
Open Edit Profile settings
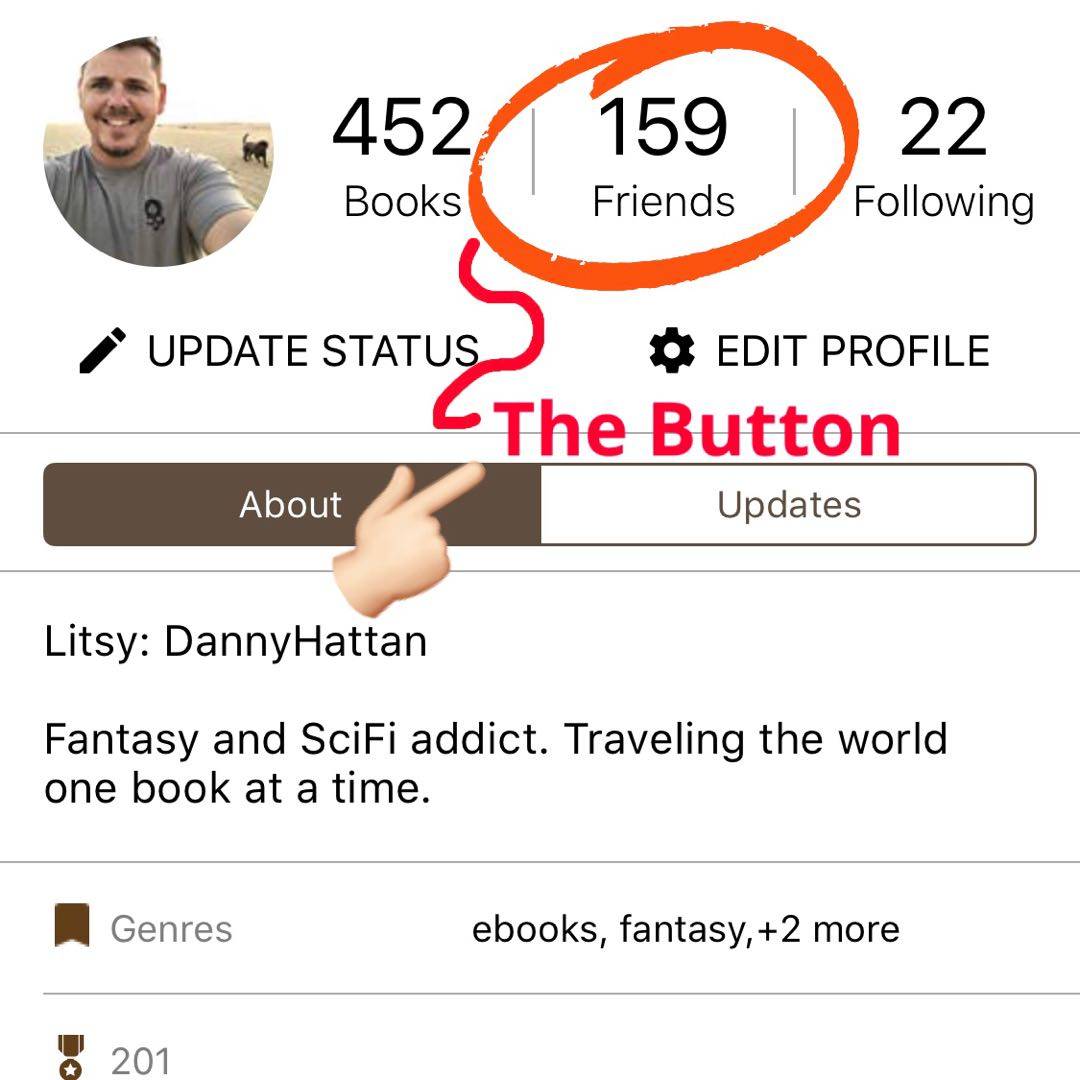pyautogui.click(x=819, y=351)
